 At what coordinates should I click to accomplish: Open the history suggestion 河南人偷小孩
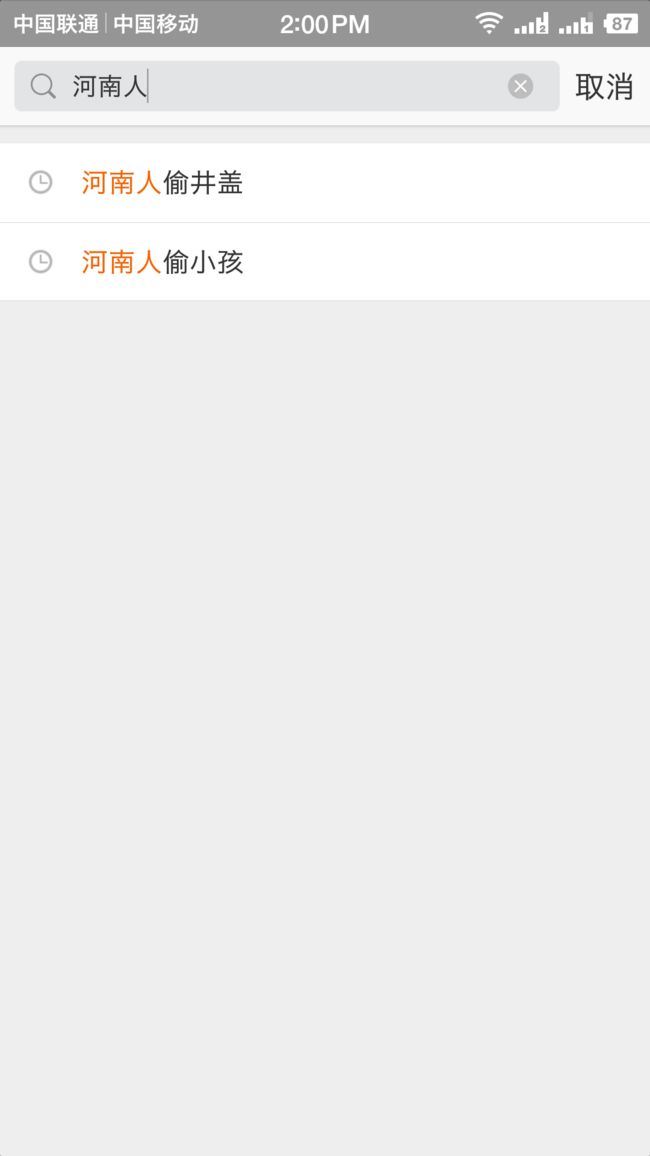[x=325, y=262]
